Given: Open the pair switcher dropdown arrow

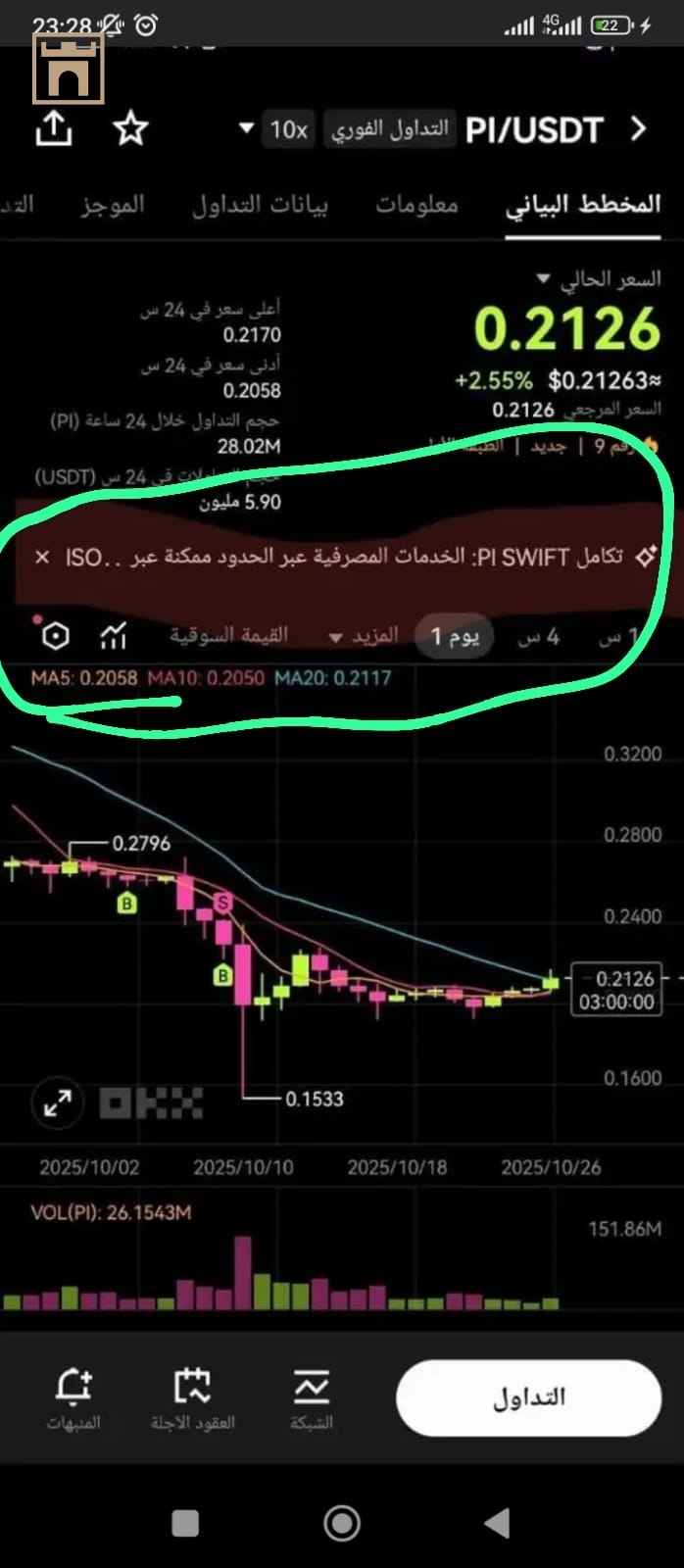Looking at the screenshot, I should [x=247, y=128].
